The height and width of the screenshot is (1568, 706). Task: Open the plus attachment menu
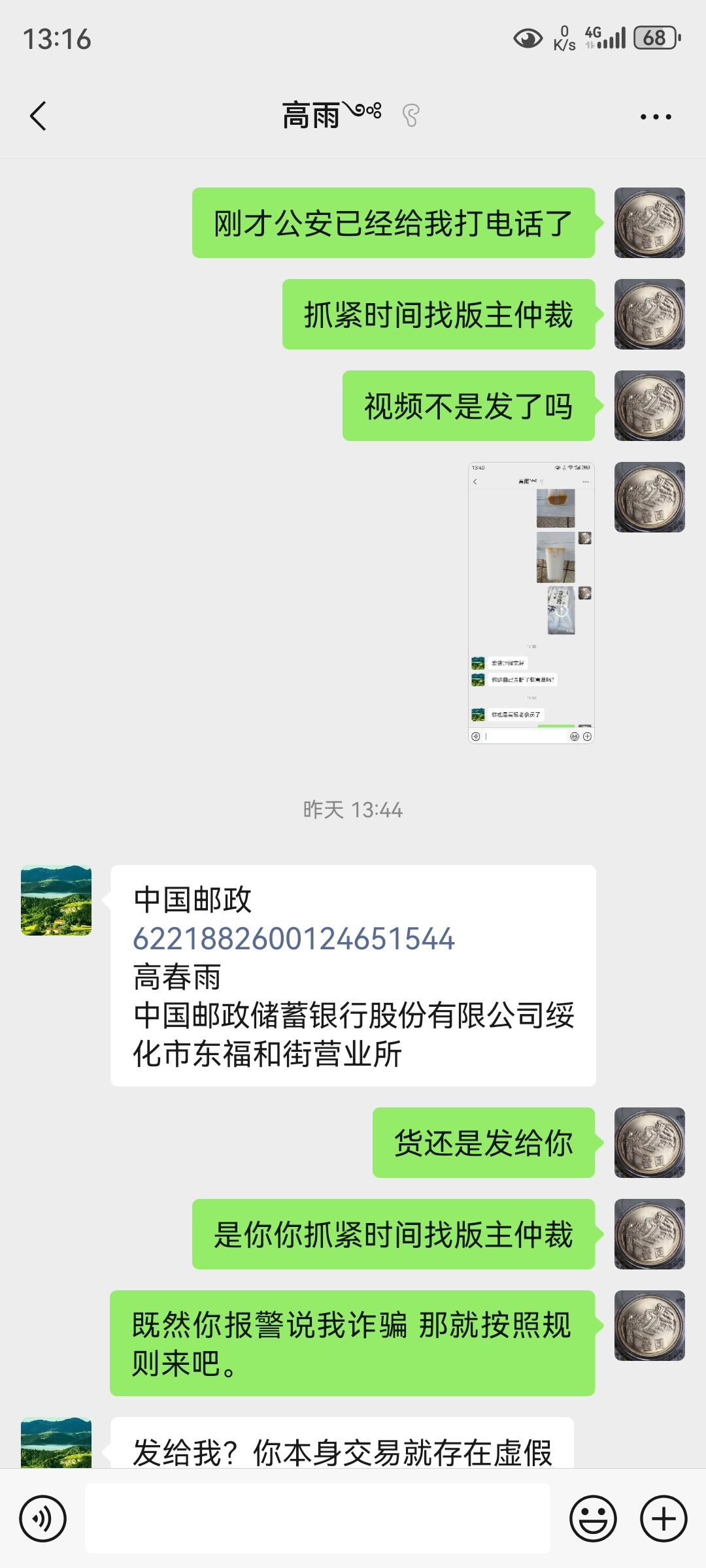(x=664, y=1518)
